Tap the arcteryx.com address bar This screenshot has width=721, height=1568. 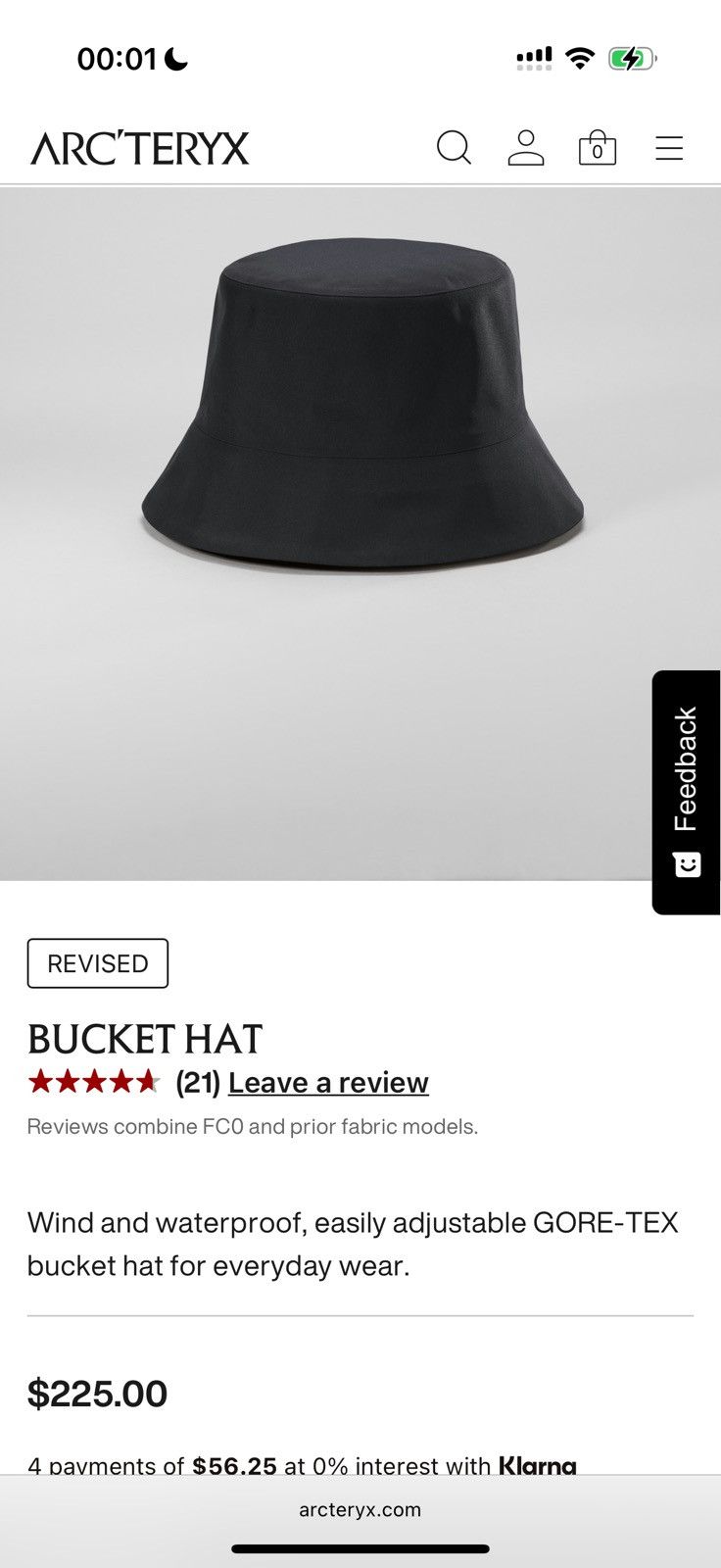pyautogui.click(x=360, y=1510)
